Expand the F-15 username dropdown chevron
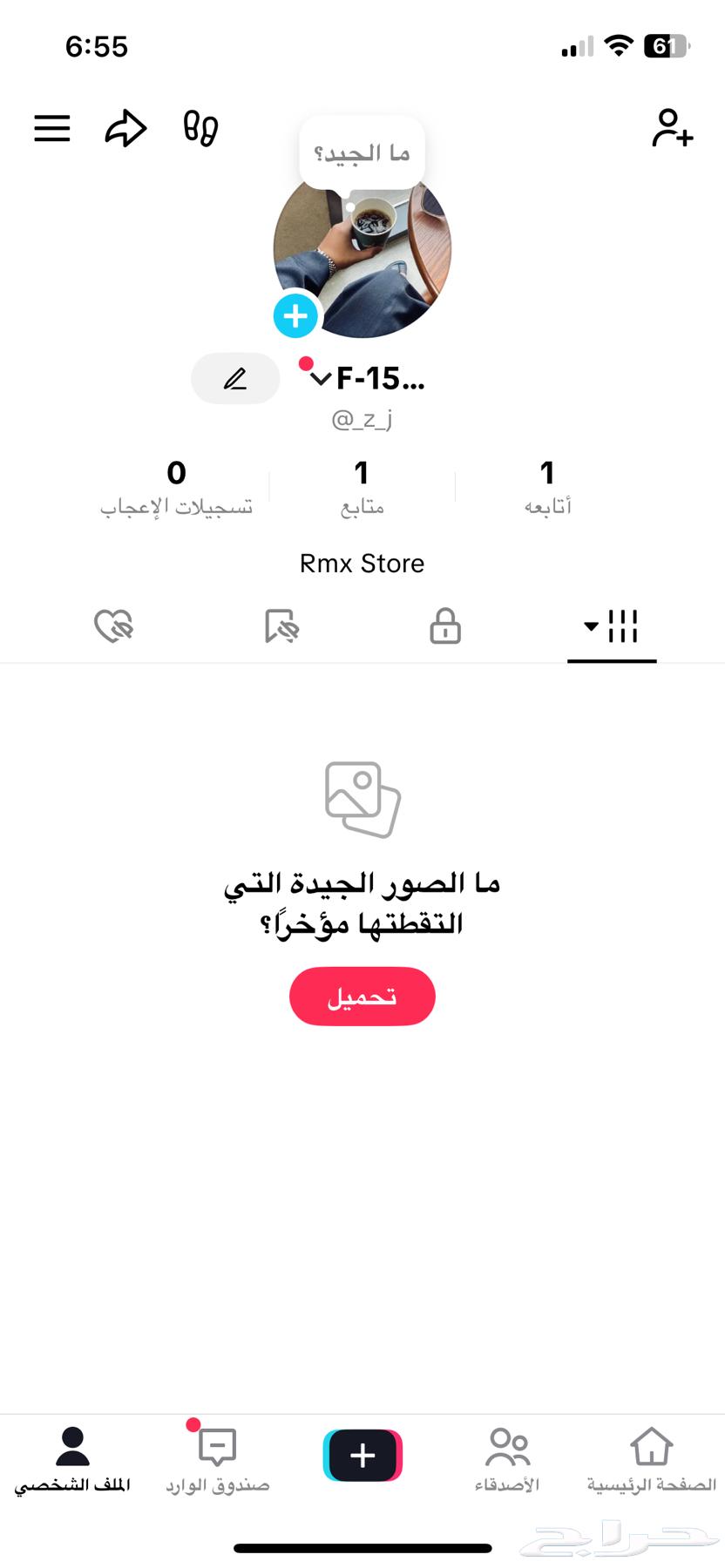This screenshot has height=1568, width=725. point(319,378)
